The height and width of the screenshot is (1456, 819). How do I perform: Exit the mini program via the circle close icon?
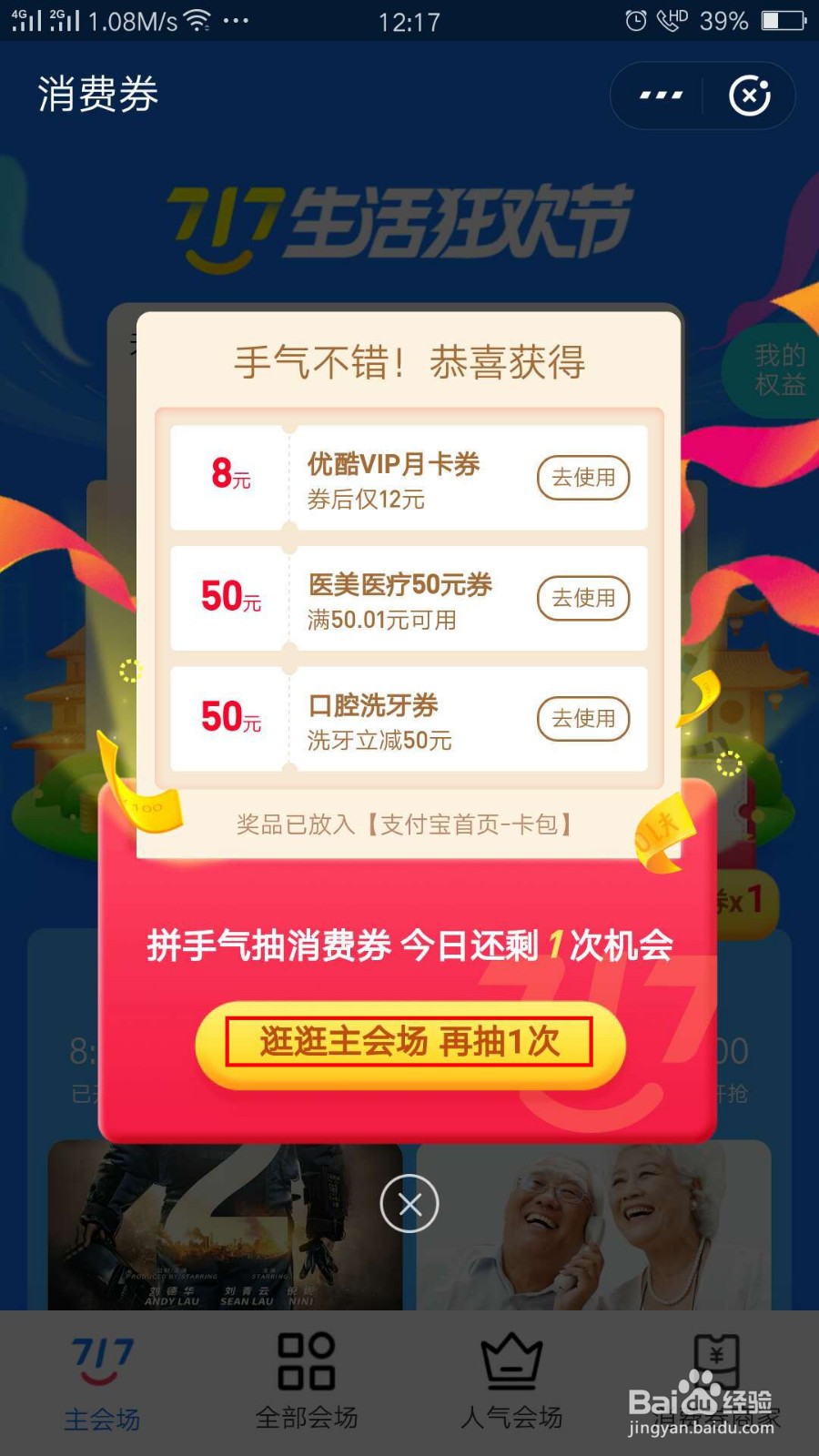748,95
